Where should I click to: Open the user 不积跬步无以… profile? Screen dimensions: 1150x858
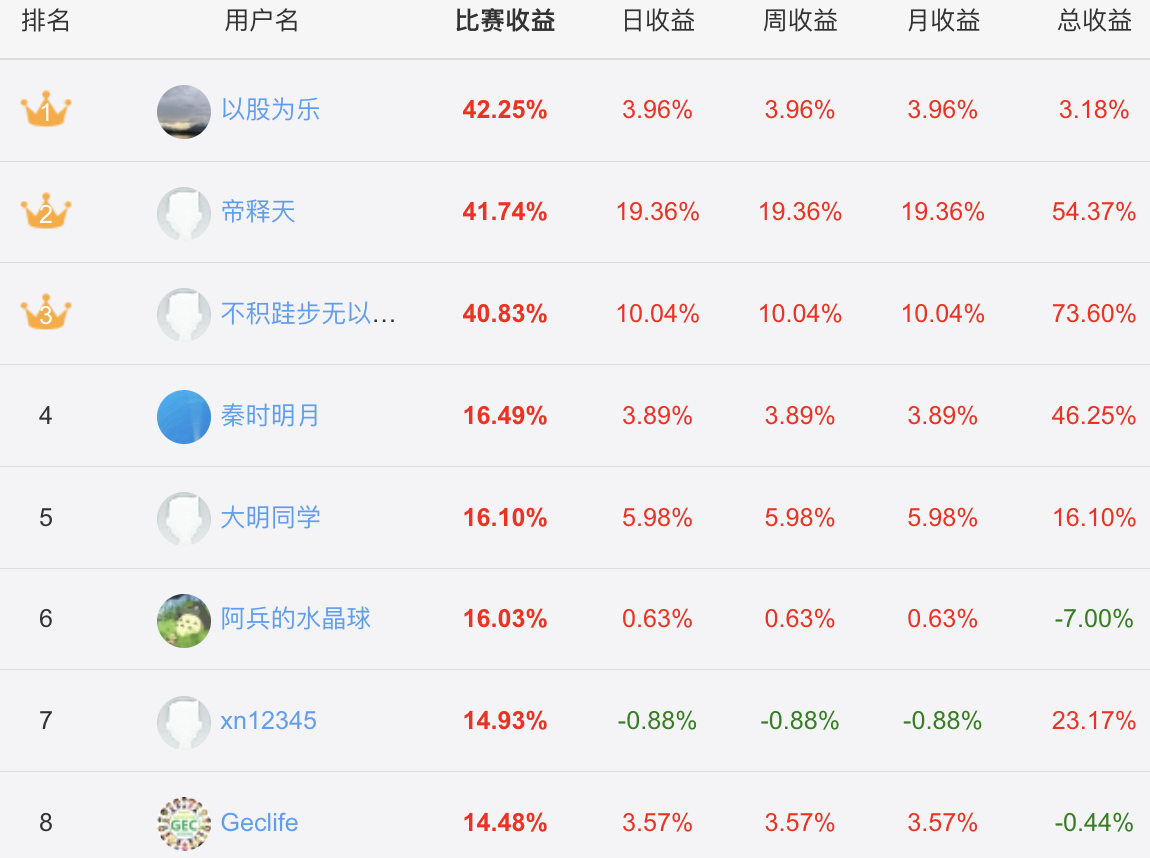click(308, 314)
